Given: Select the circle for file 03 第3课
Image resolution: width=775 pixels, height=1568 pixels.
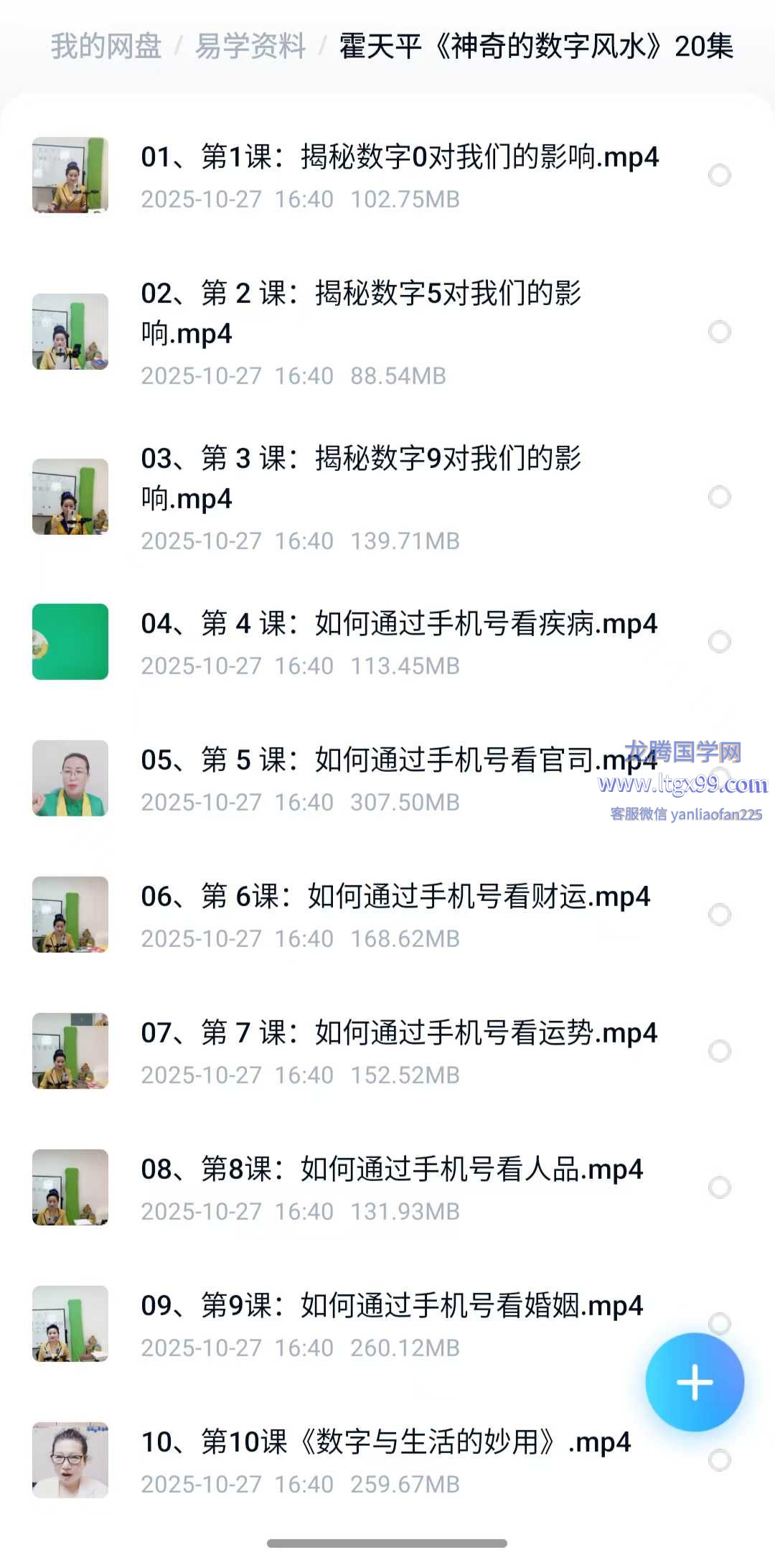Looking at the screenshot, I should (x=719, y=497).
